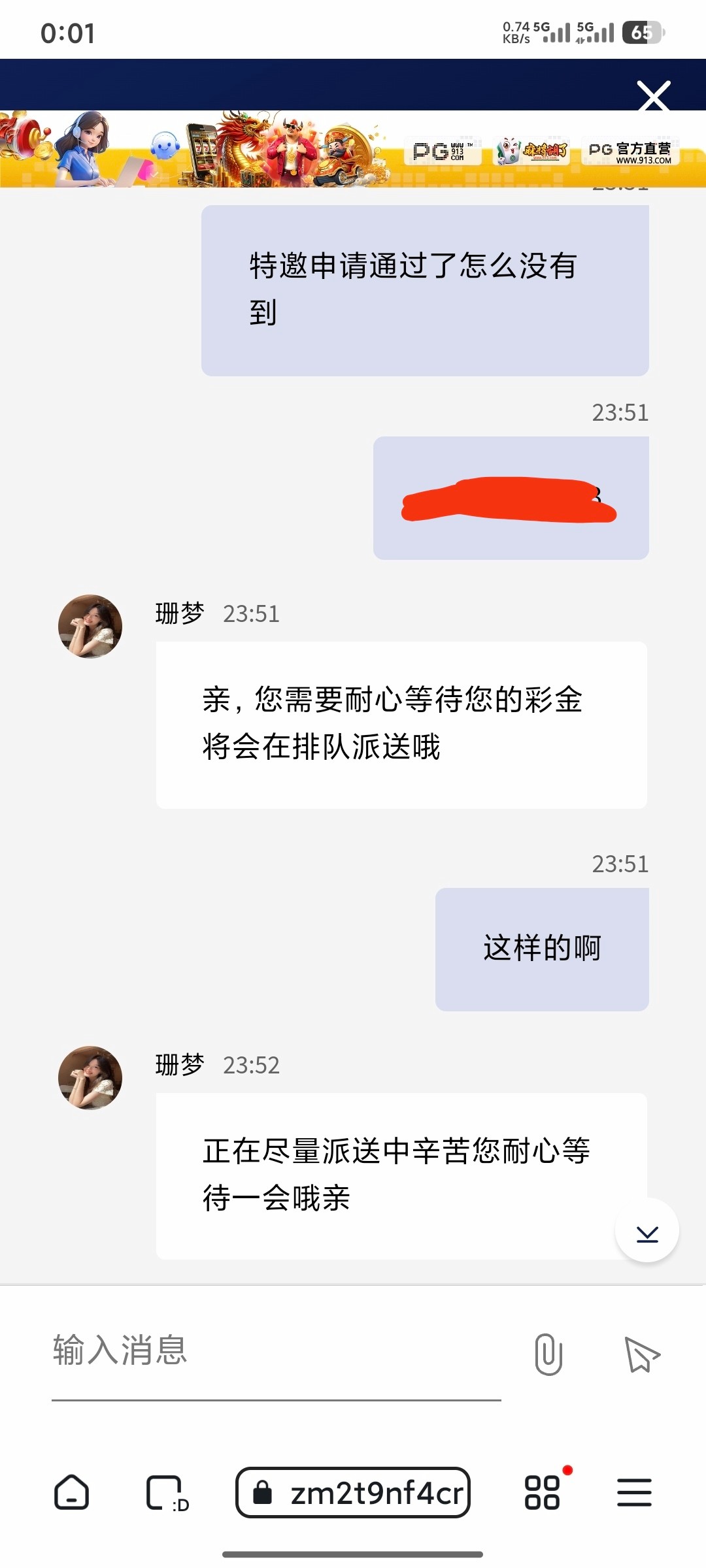
Task: Tap the zm2t9nf4cr address bar
Action: (x=353, y=1493)
